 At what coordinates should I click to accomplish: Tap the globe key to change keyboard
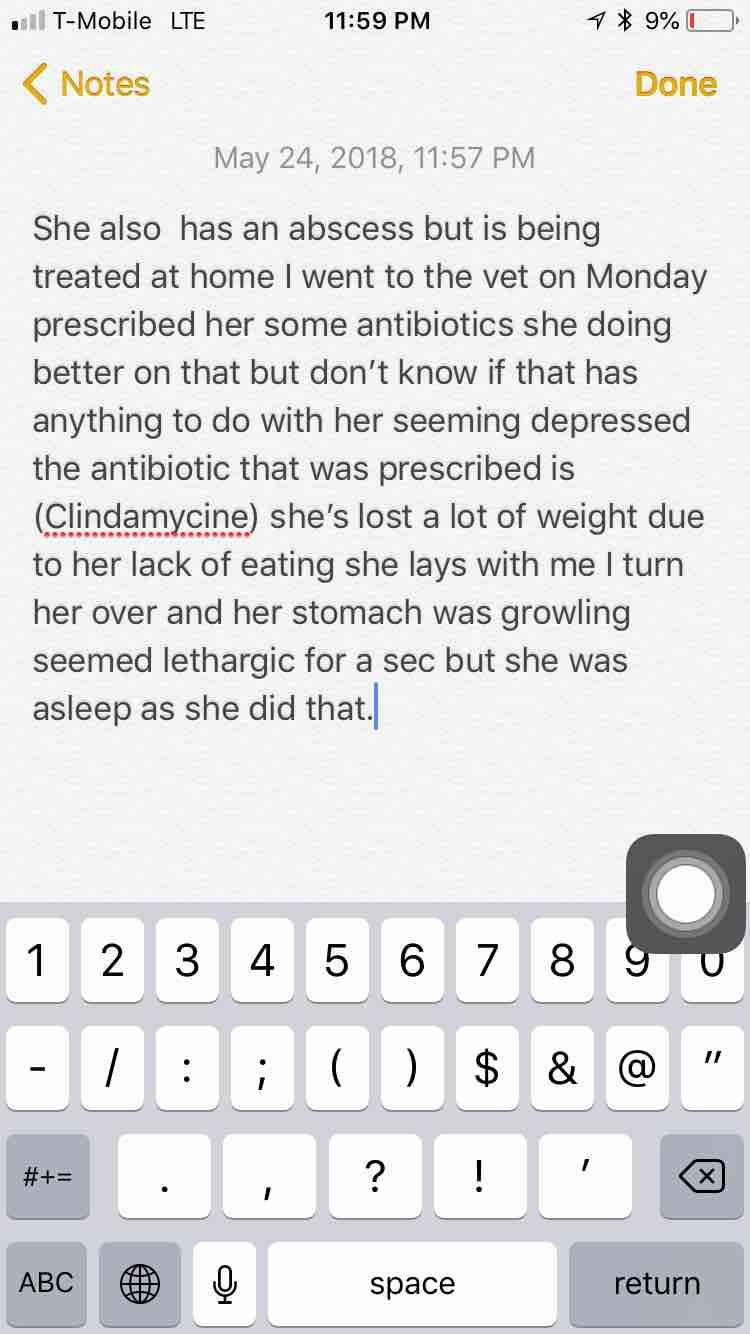tap(140, 1283)
